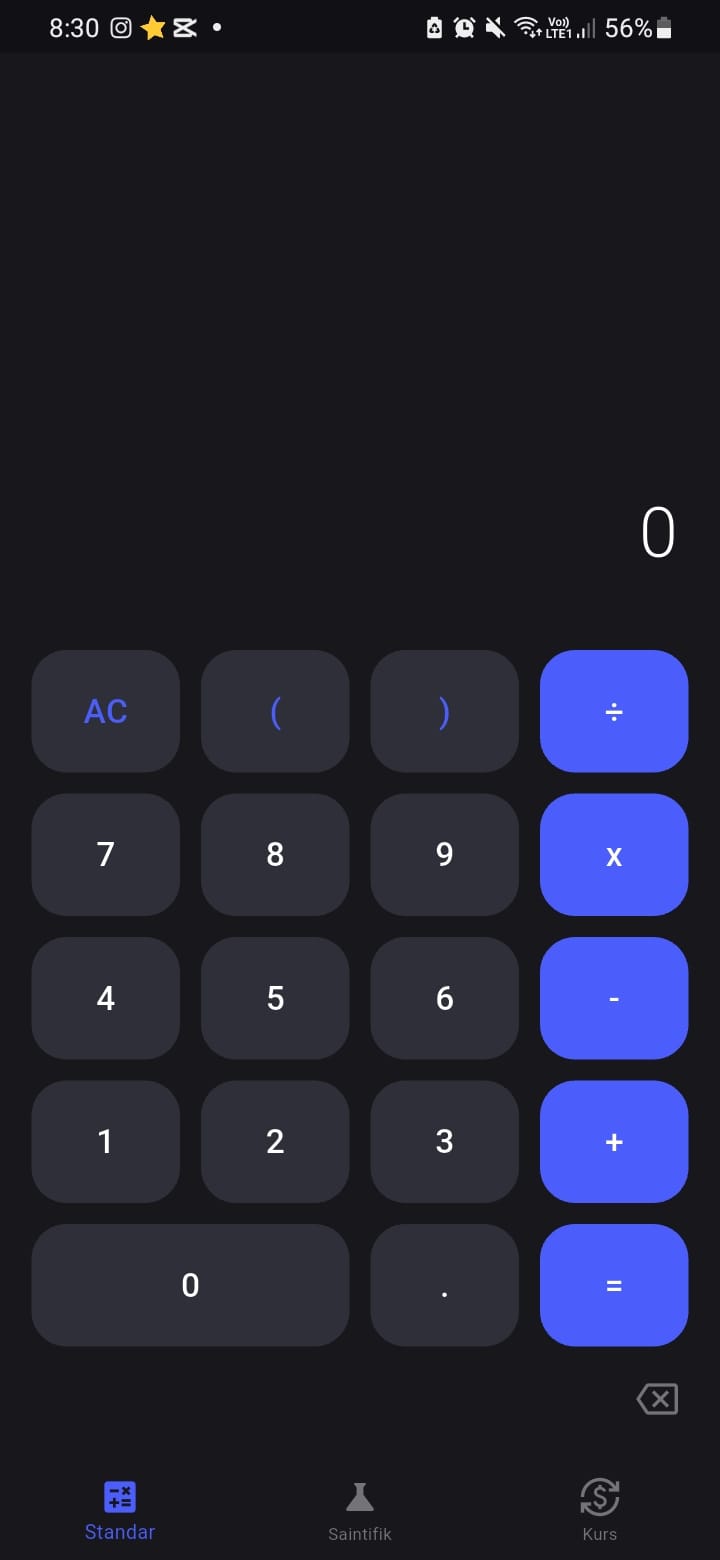Insert a closing parenthesis
Viewport: 720px width, 1560px height.
click(x=445, y=711)
